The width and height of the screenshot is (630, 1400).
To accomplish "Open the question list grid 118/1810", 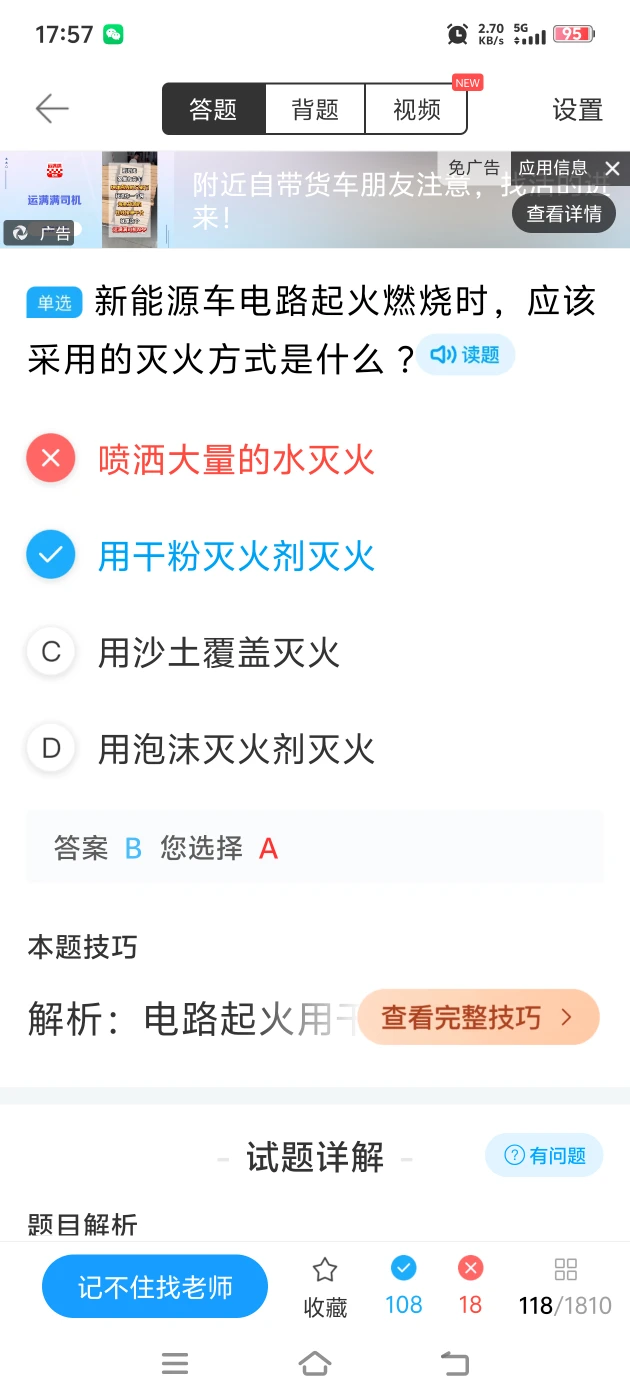I will (565, 1287).
